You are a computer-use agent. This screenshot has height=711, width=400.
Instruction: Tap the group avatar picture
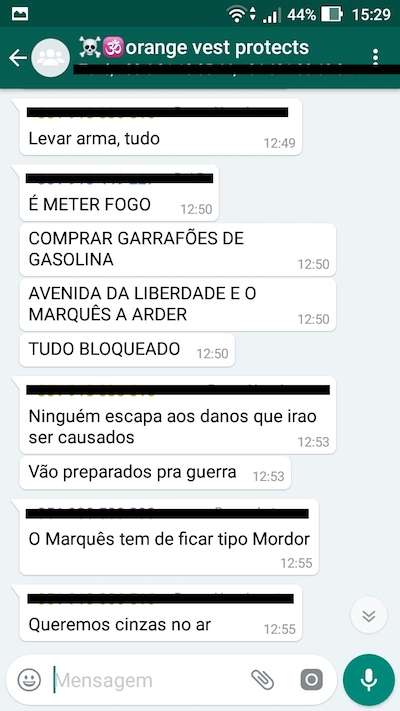[50, 58]
